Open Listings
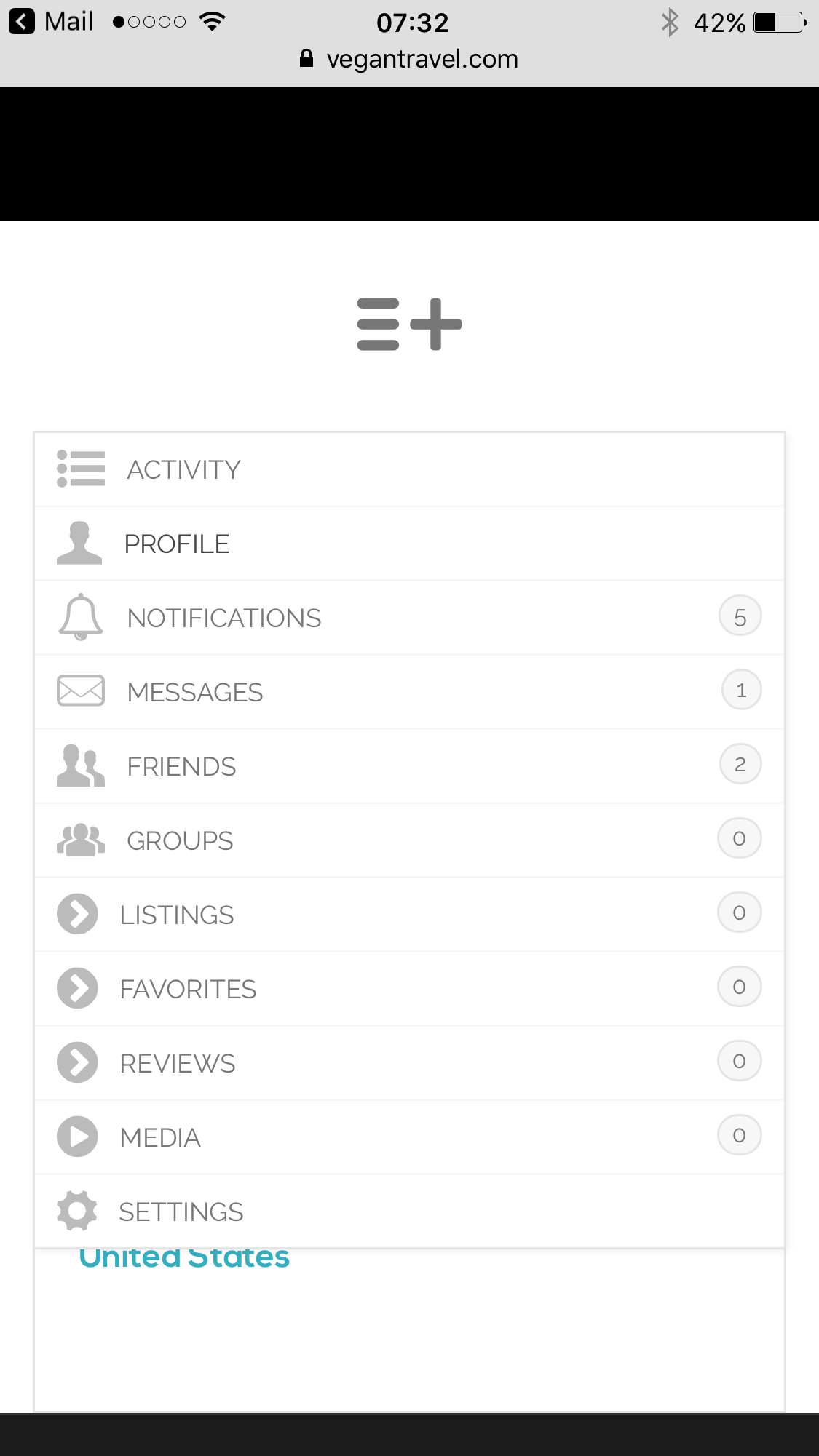 point(409,915)
